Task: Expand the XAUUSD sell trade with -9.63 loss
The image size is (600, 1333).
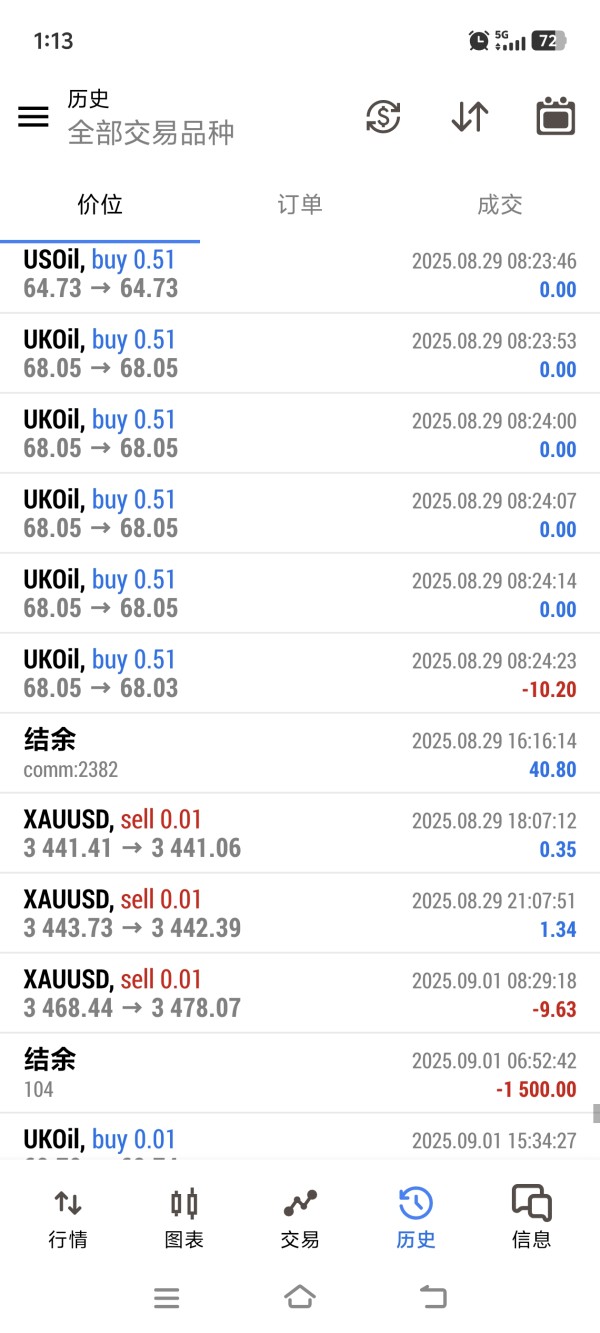Action: (x=300, y=993)
